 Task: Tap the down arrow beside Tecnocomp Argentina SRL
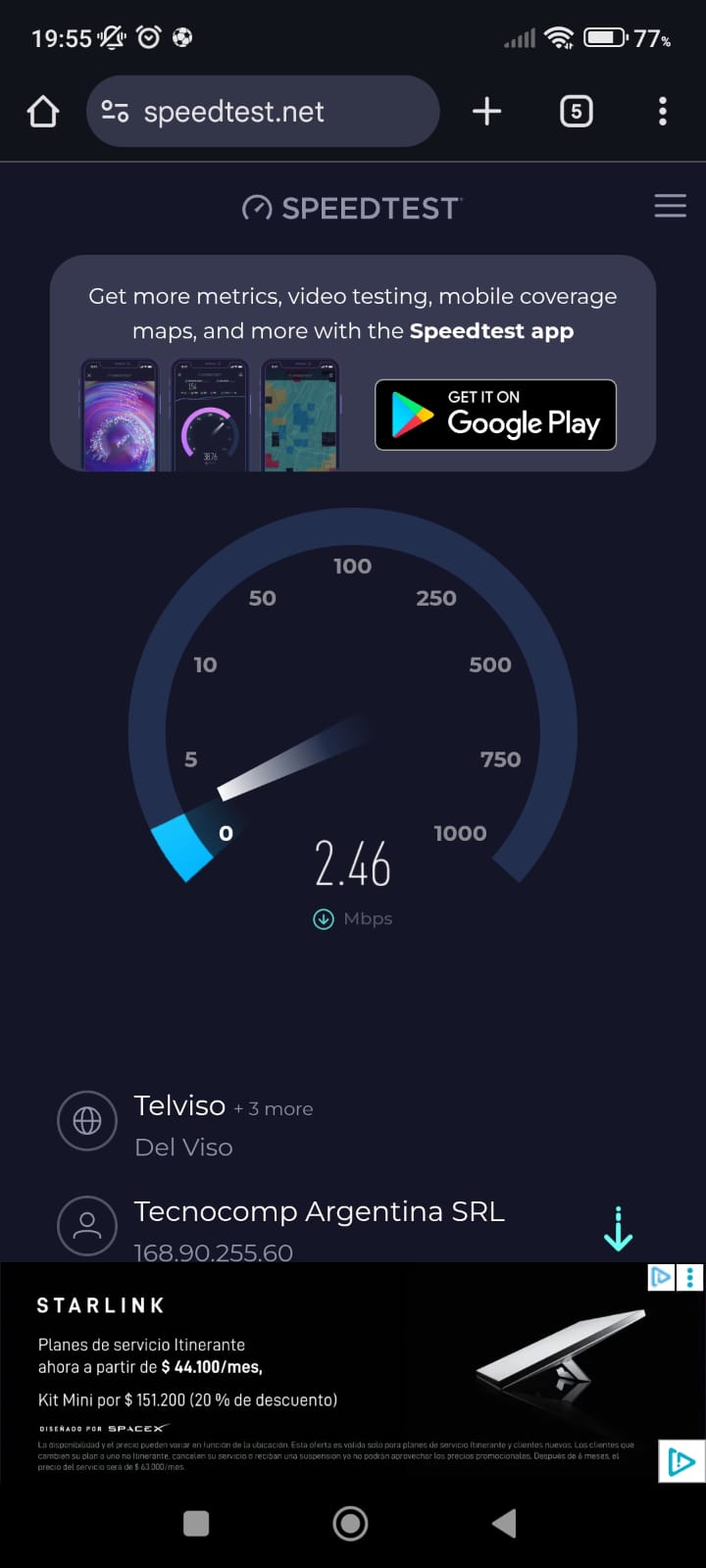[618, 1229]
